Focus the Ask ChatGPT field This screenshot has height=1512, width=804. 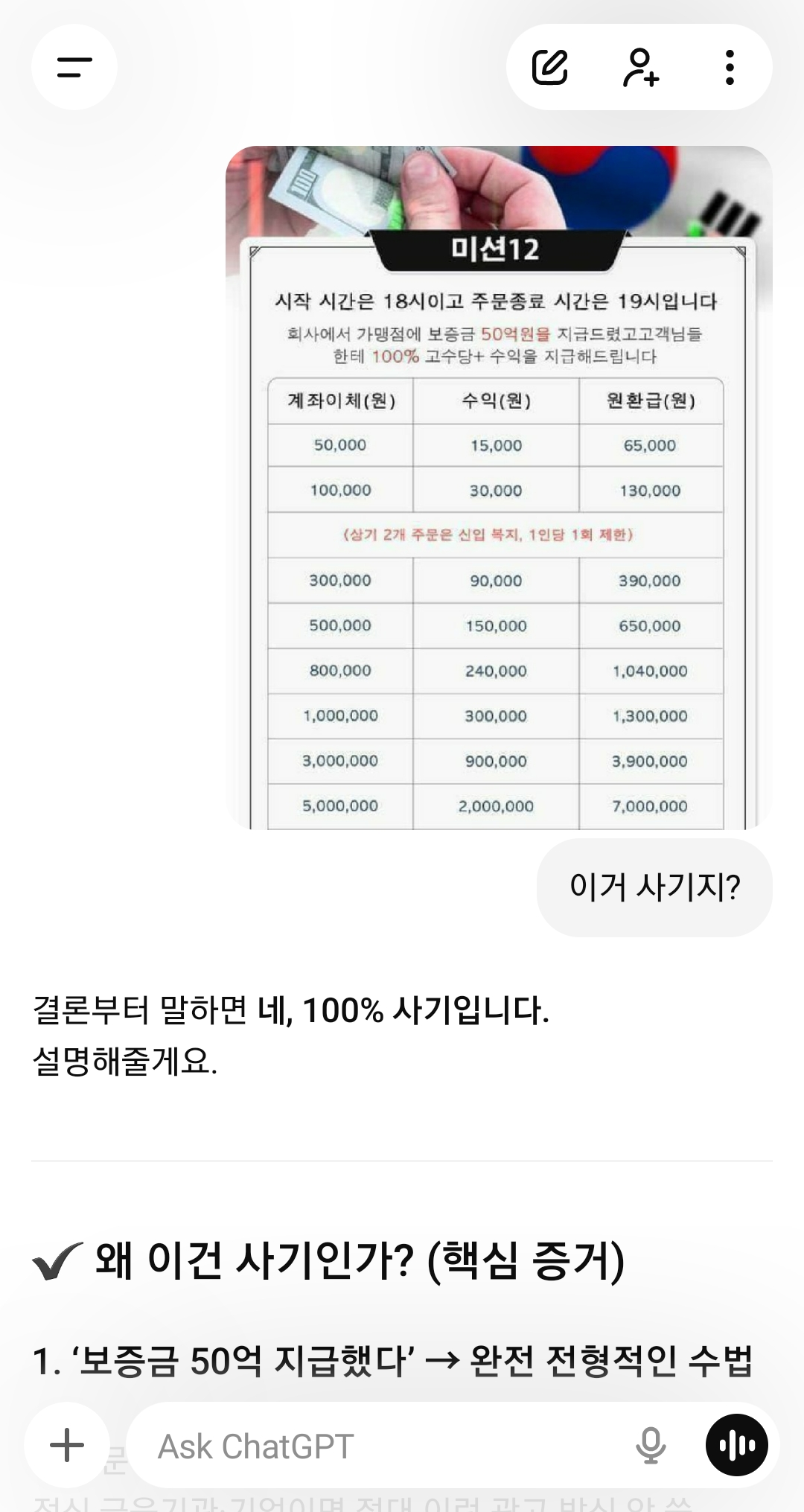pyautogui.click(x=372, y=1446)
